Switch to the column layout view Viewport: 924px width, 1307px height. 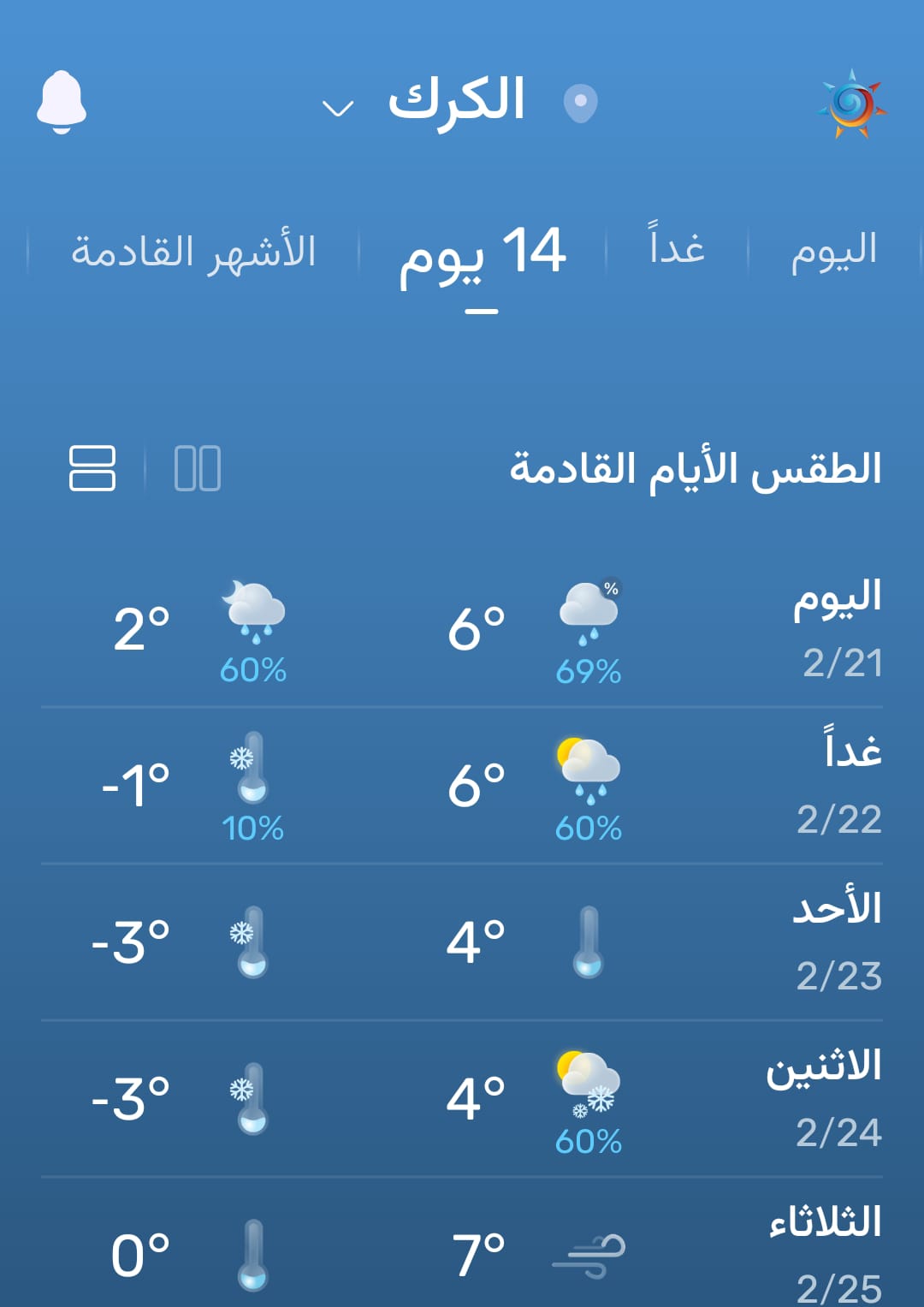[x=198, y=468]
